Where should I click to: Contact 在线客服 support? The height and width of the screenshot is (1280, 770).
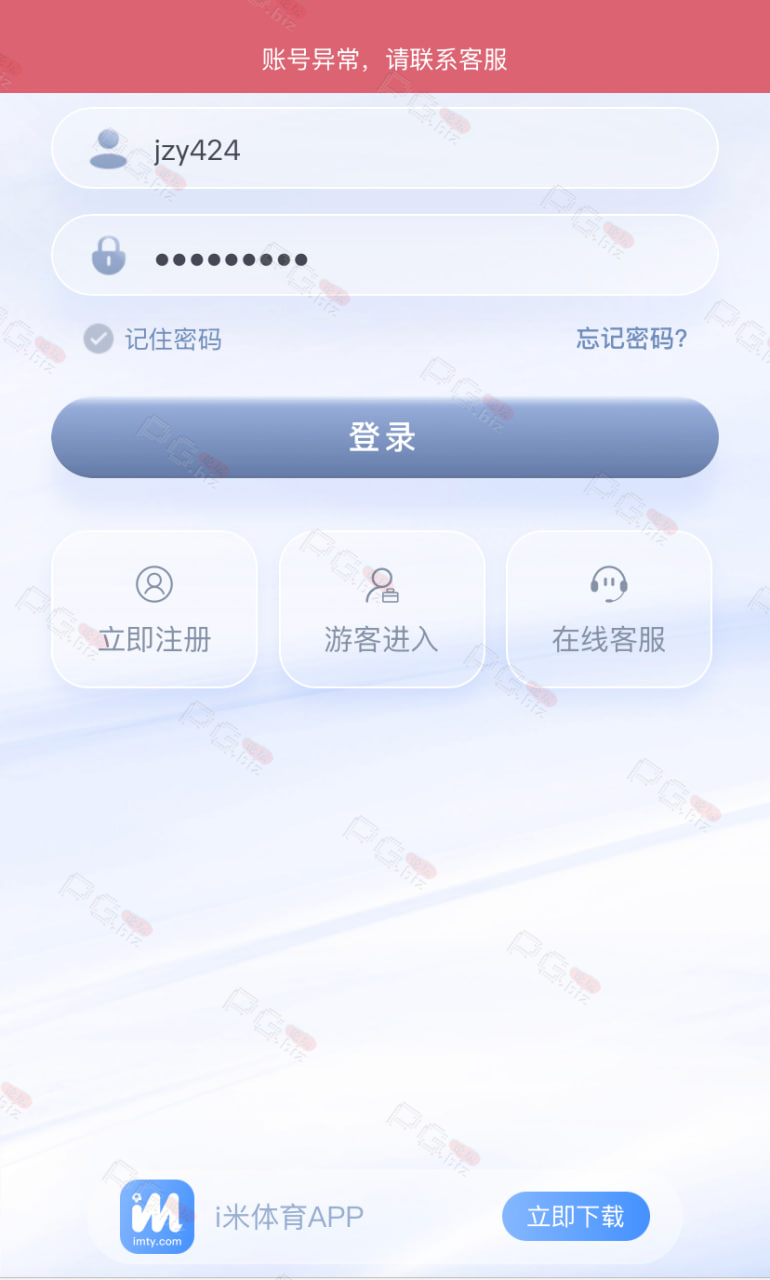pyautogui.click(x=609, y=609)
